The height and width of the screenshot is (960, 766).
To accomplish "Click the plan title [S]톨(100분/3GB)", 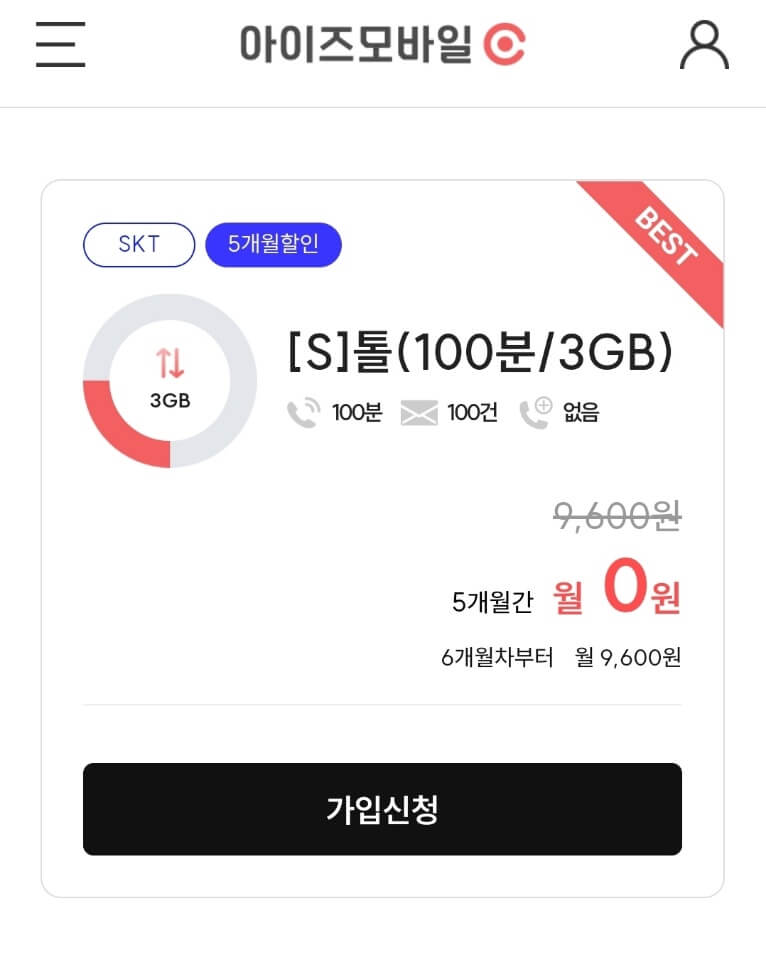I will point(479,352).
